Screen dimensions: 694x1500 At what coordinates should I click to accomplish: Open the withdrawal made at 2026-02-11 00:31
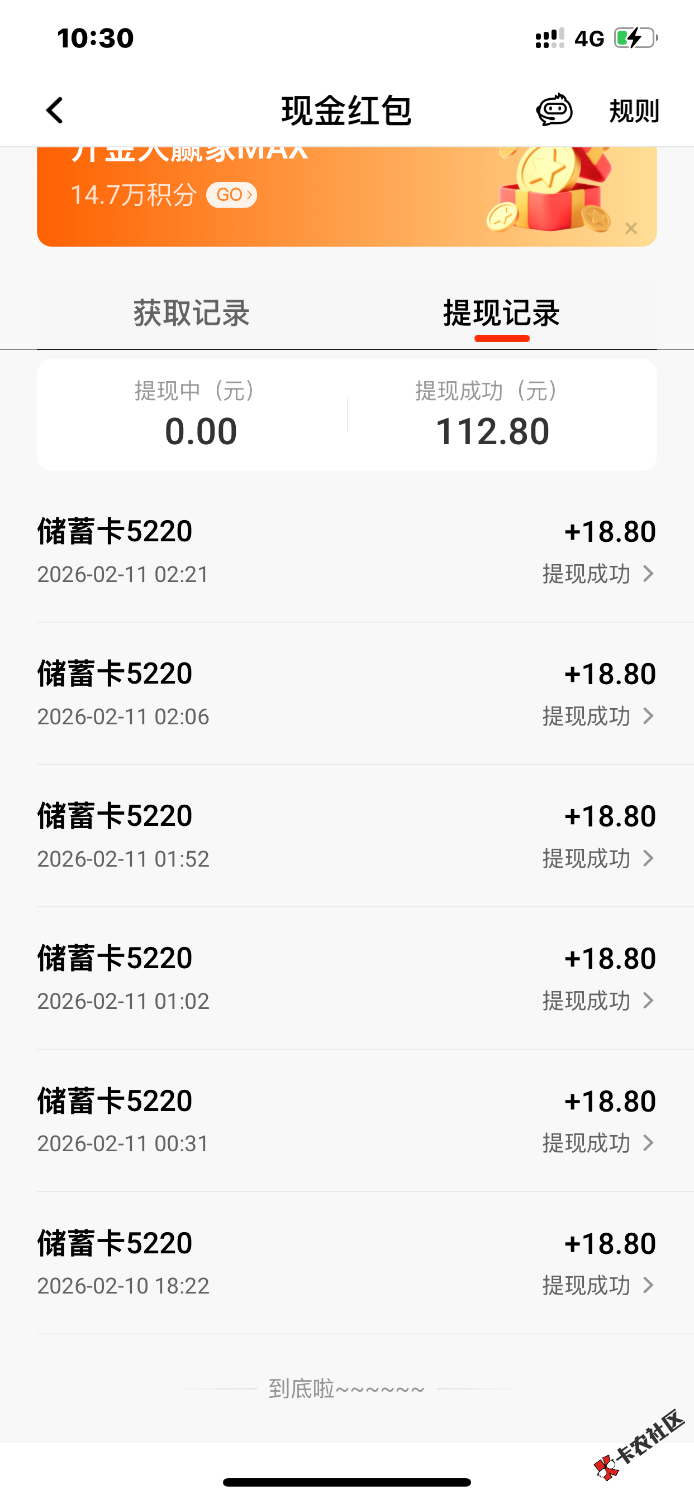tap(346, 1120)
